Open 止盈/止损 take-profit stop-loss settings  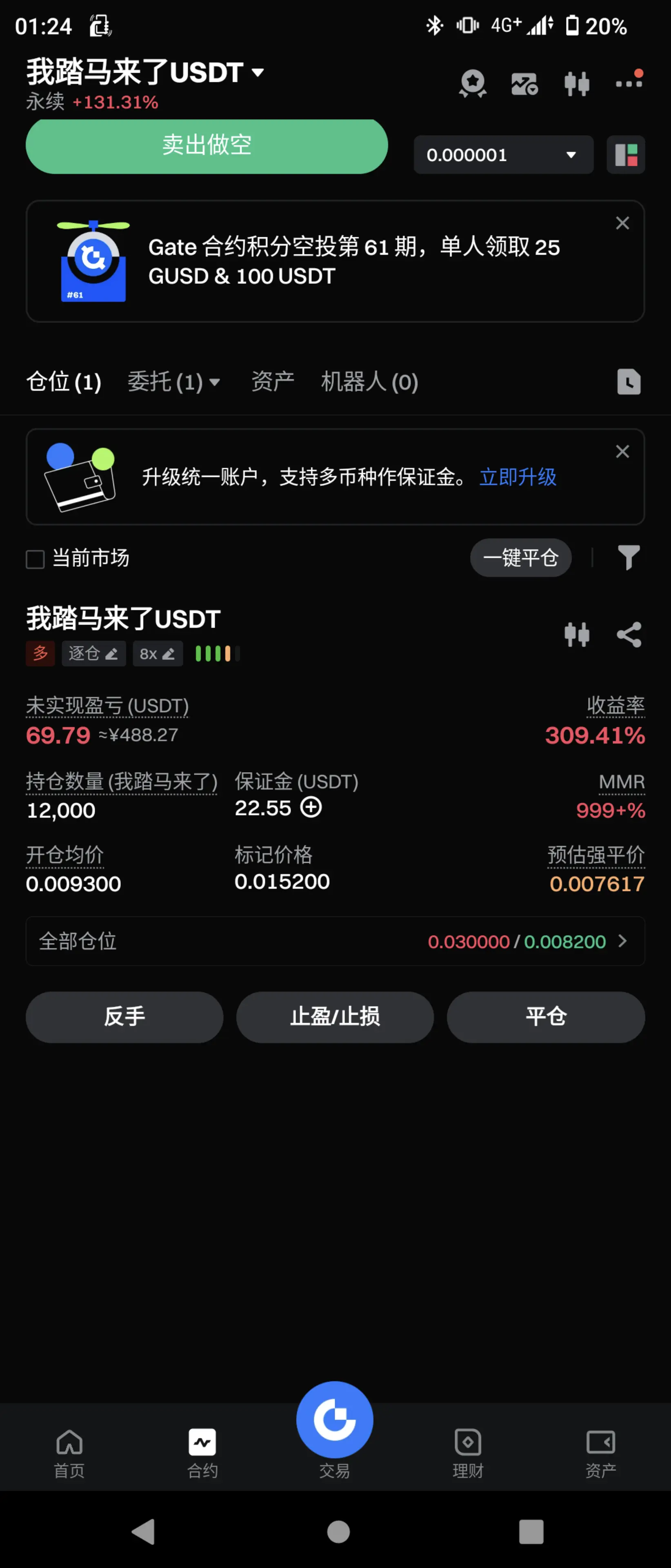pyautogui.click(x=335, y=1017)
